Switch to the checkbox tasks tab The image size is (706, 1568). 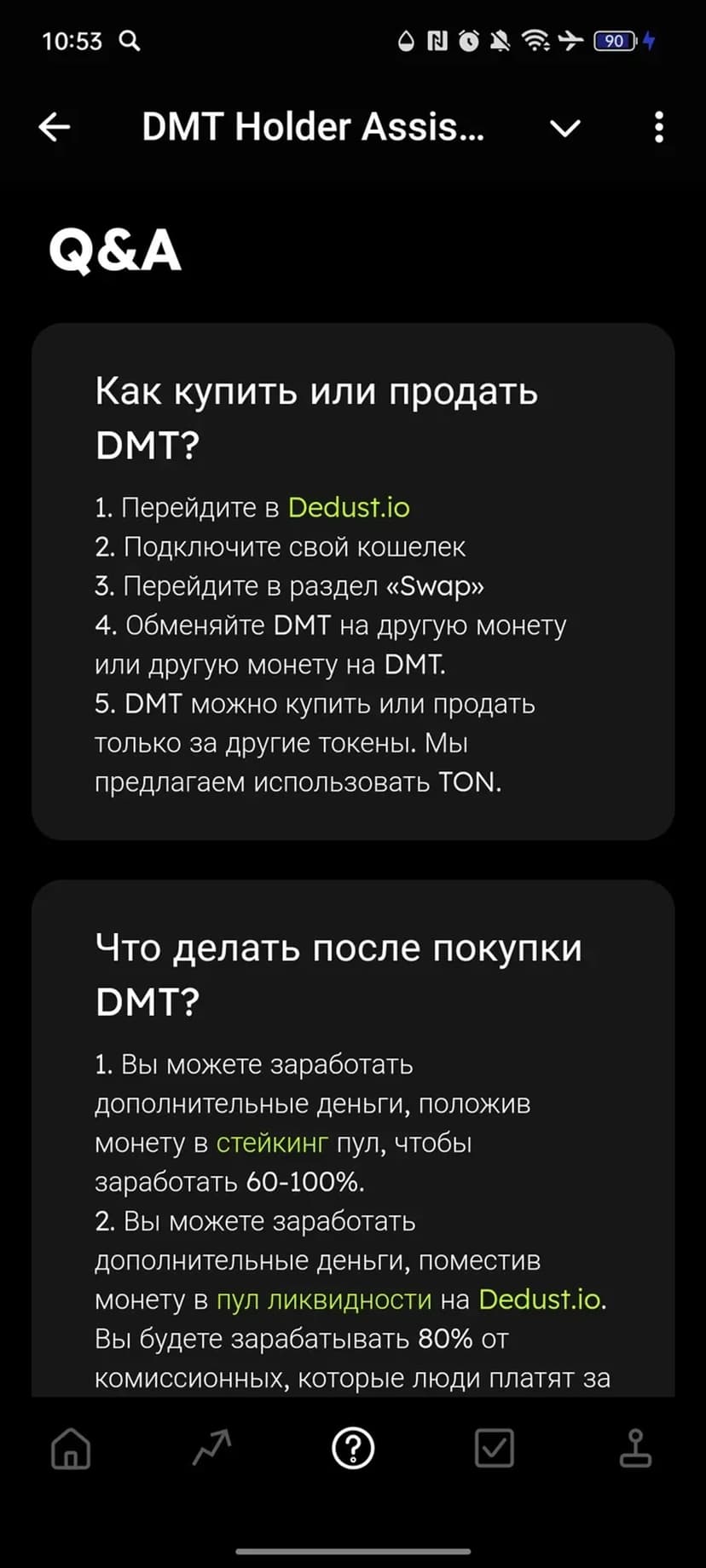tap(494, 1448)
